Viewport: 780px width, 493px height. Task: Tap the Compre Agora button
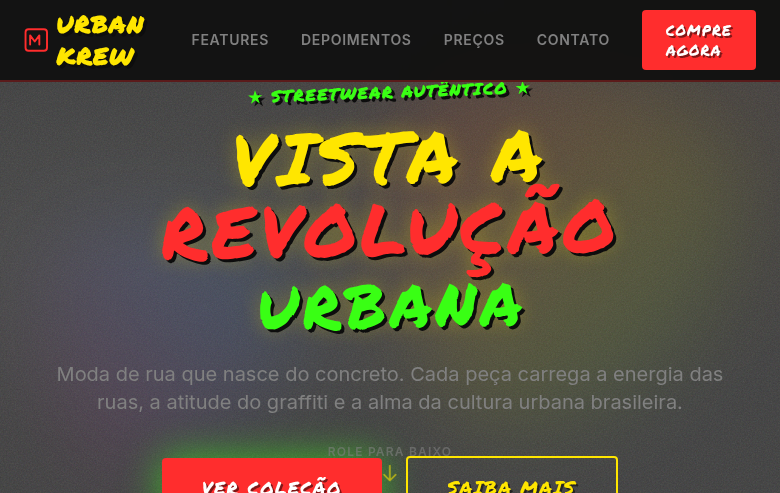click(698, 40)
